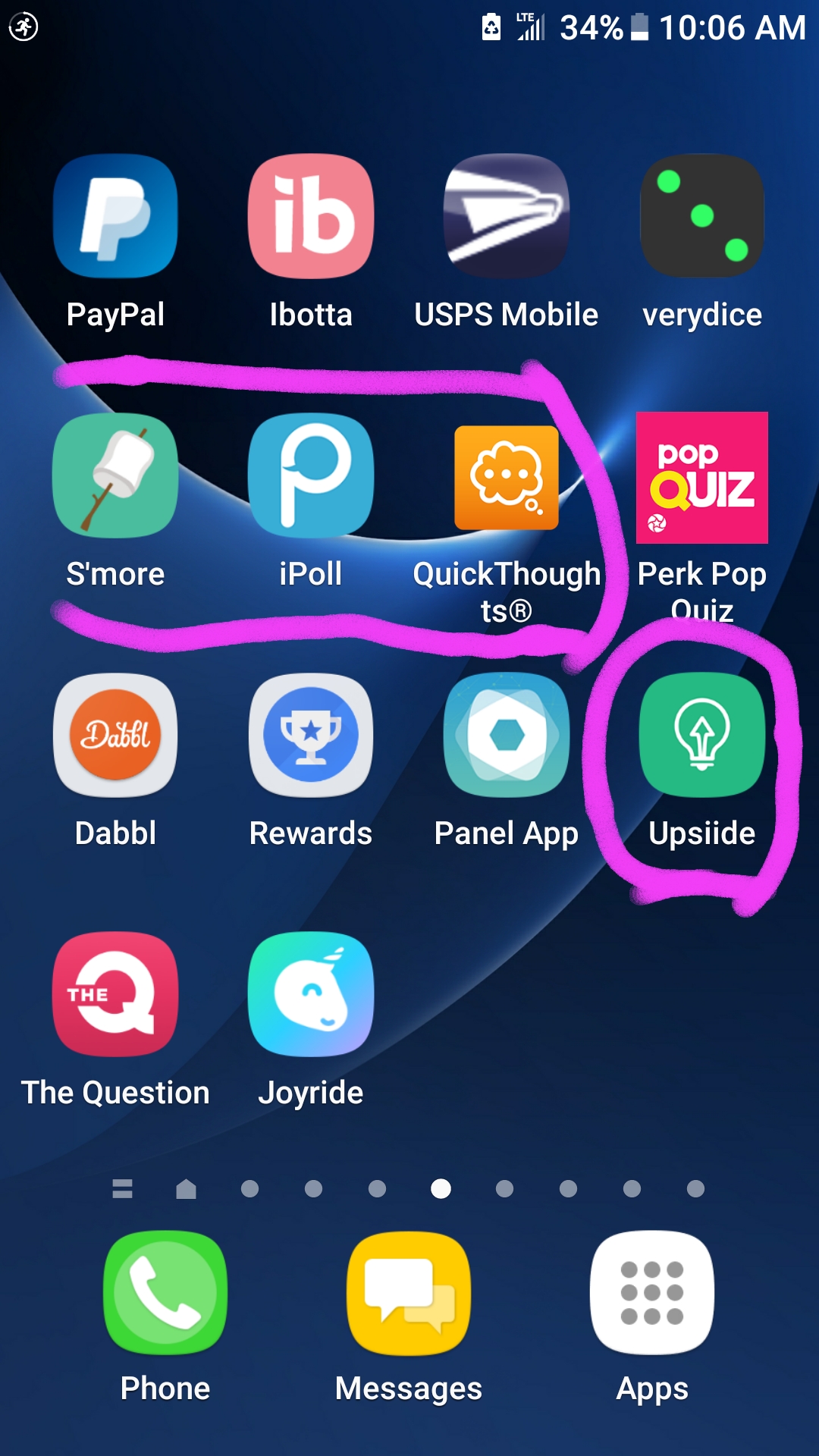
Task: Open QuickThoughts
Action: click(507, 475)
